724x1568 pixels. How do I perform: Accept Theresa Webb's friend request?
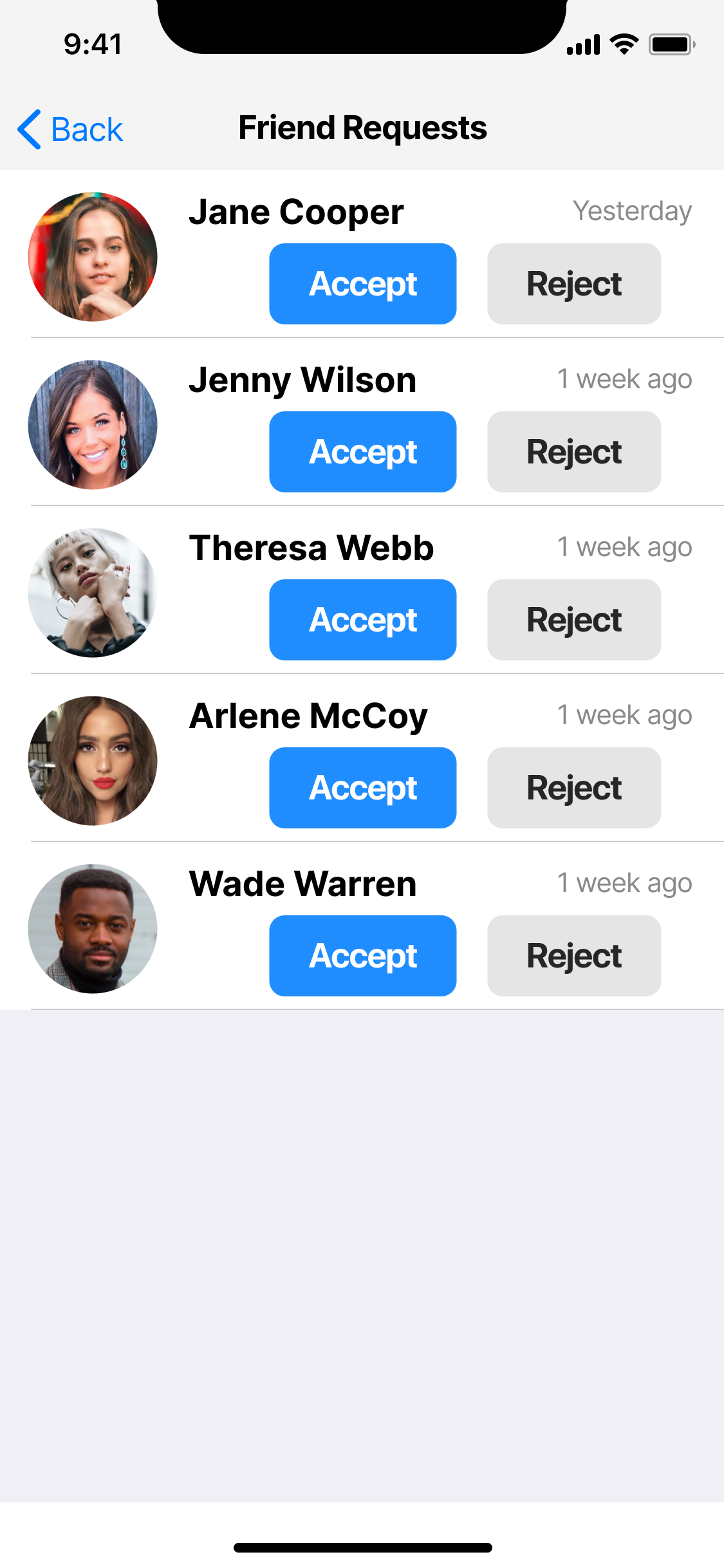pyautogui.click(x=363, y=620)
